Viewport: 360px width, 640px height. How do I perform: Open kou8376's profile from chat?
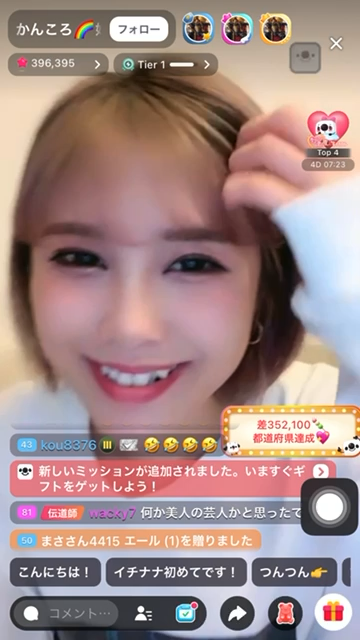pos(68,444)
